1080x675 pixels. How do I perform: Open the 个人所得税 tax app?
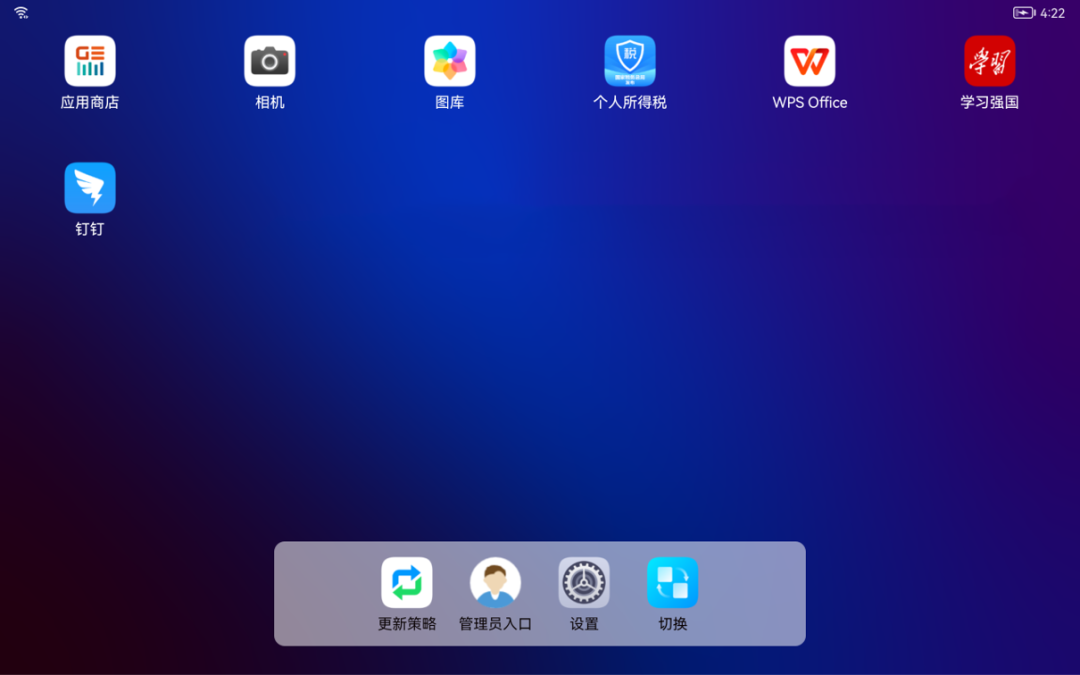pyautogui.click(x=630, y=62)
